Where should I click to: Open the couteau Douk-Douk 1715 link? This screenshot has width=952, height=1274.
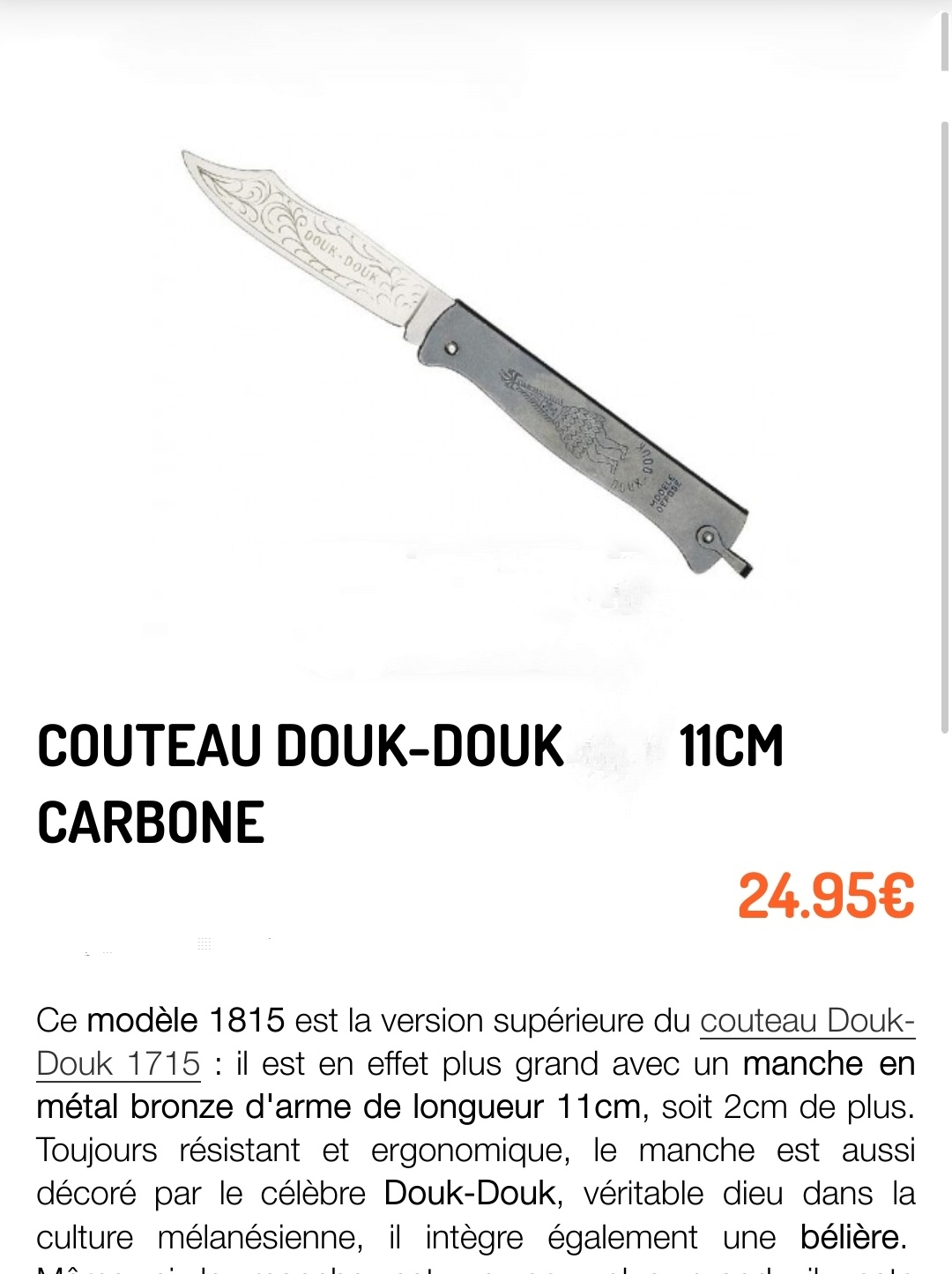coord(807,1021)
